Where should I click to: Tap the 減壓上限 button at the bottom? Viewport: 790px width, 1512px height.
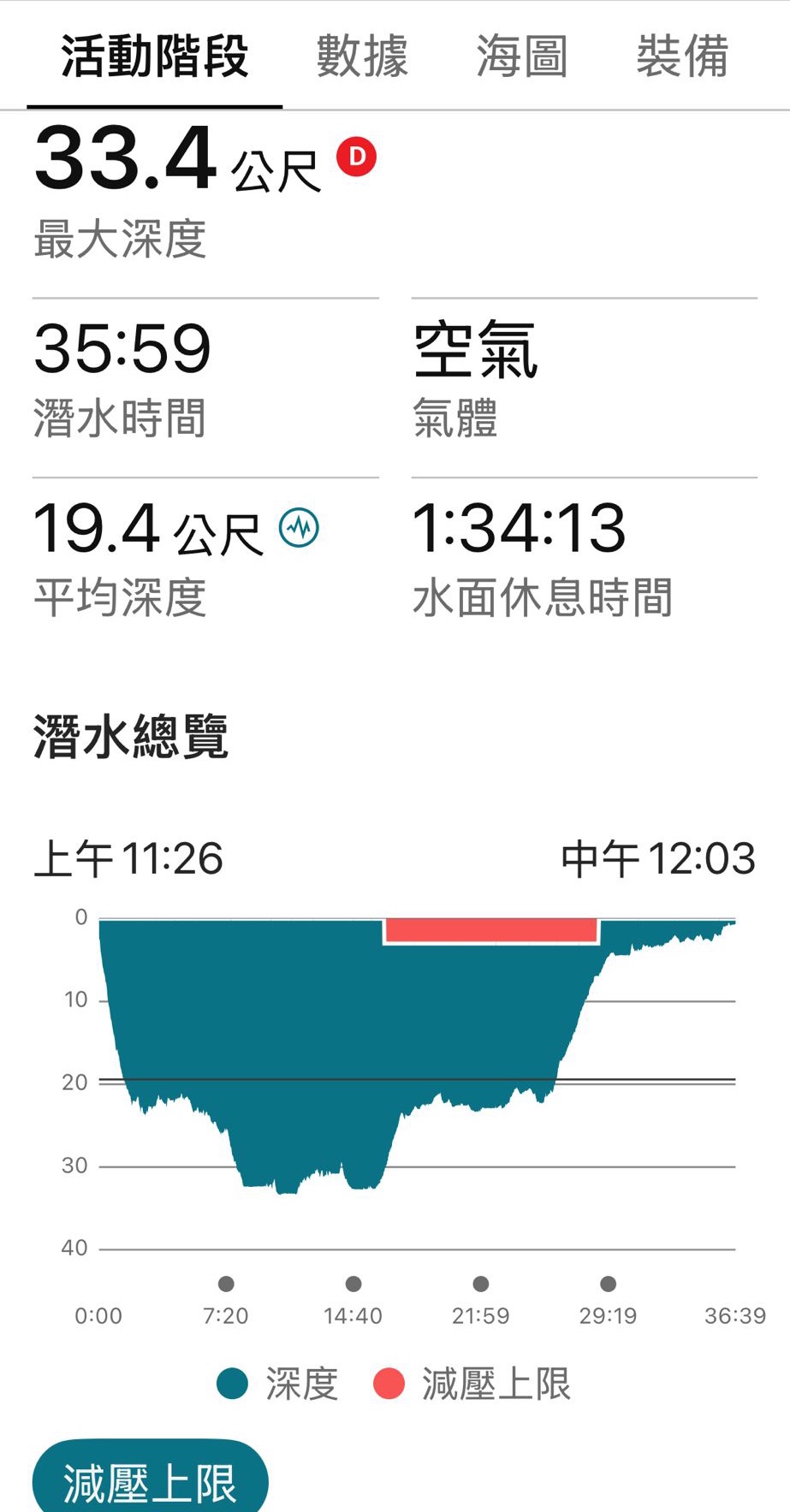point(150,1482)
